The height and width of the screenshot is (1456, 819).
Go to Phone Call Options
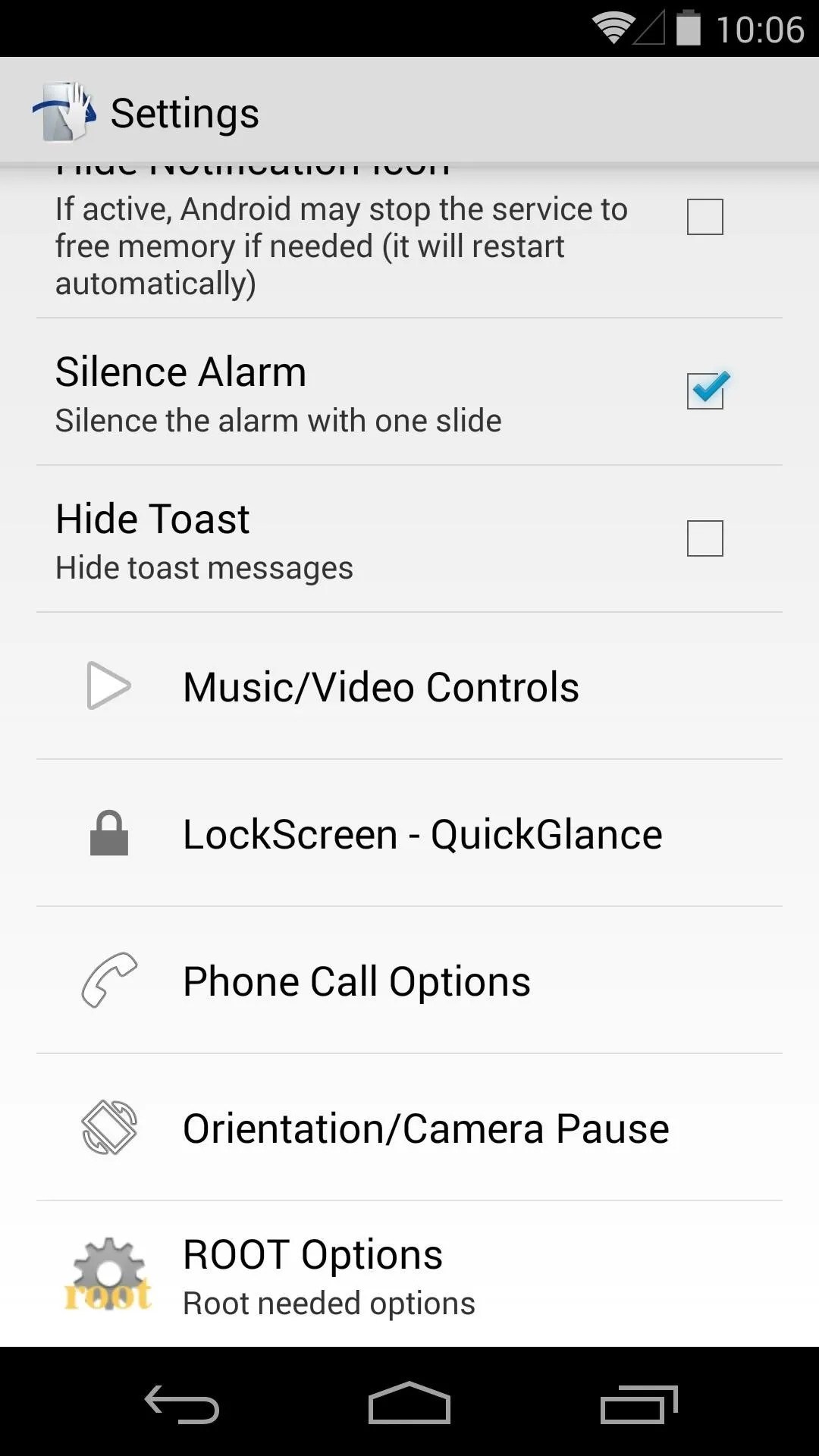409,981
